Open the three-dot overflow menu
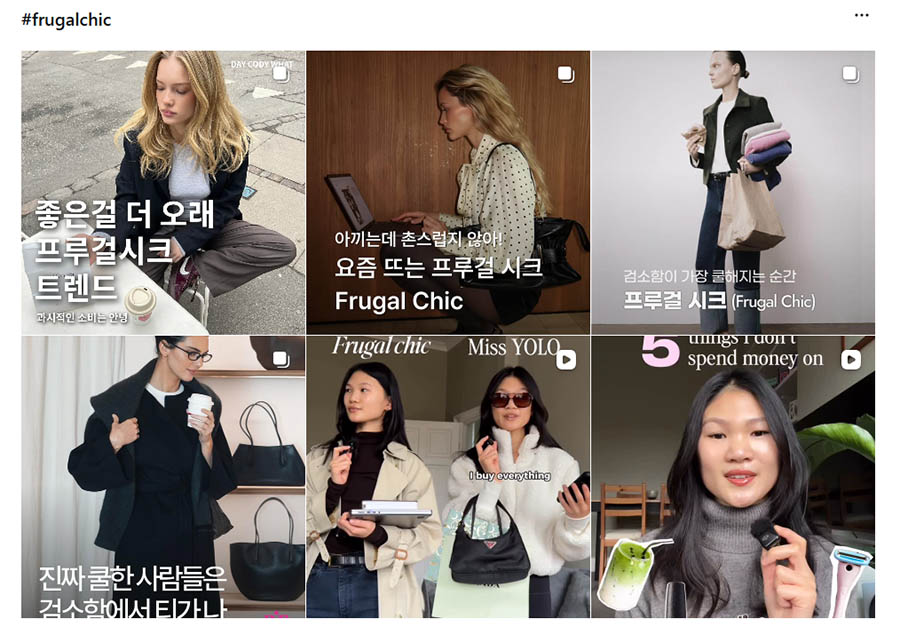900x643 pixels. (x=861, y=16)
